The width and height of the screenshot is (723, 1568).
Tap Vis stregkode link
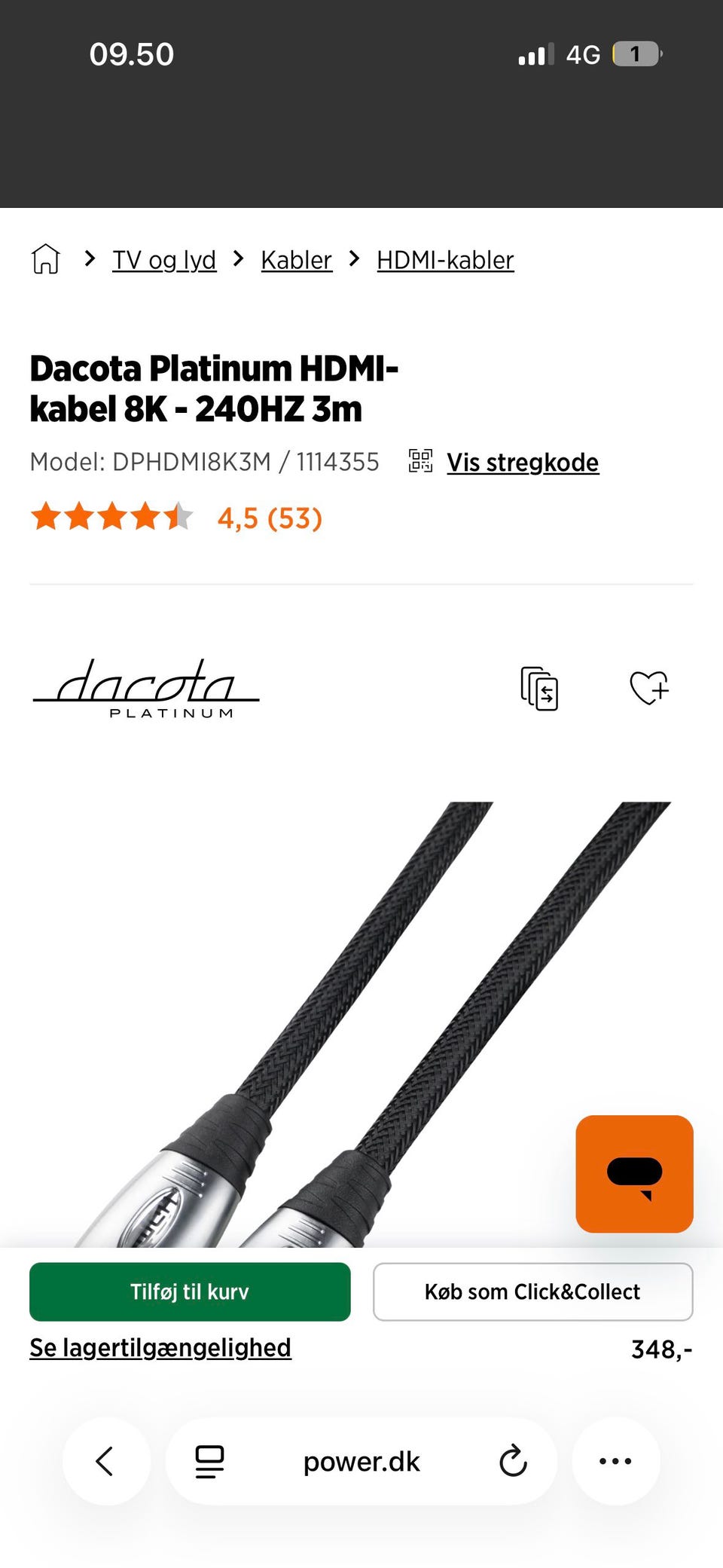pyautogui.click(x=522, y=462)
